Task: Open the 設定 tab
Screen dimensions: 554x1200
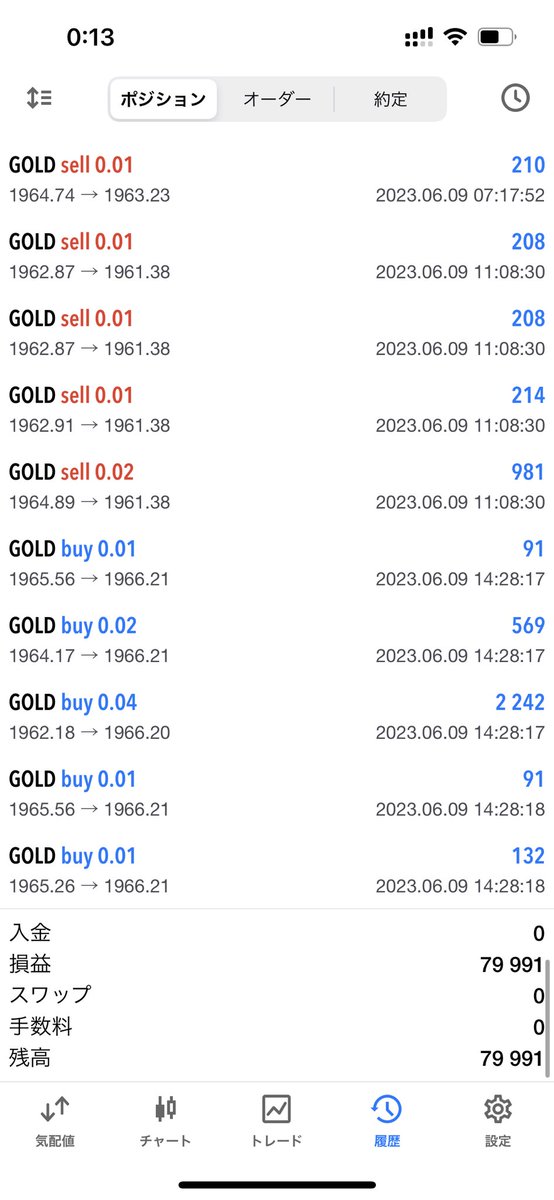Action: click(x=498, y=1119)
